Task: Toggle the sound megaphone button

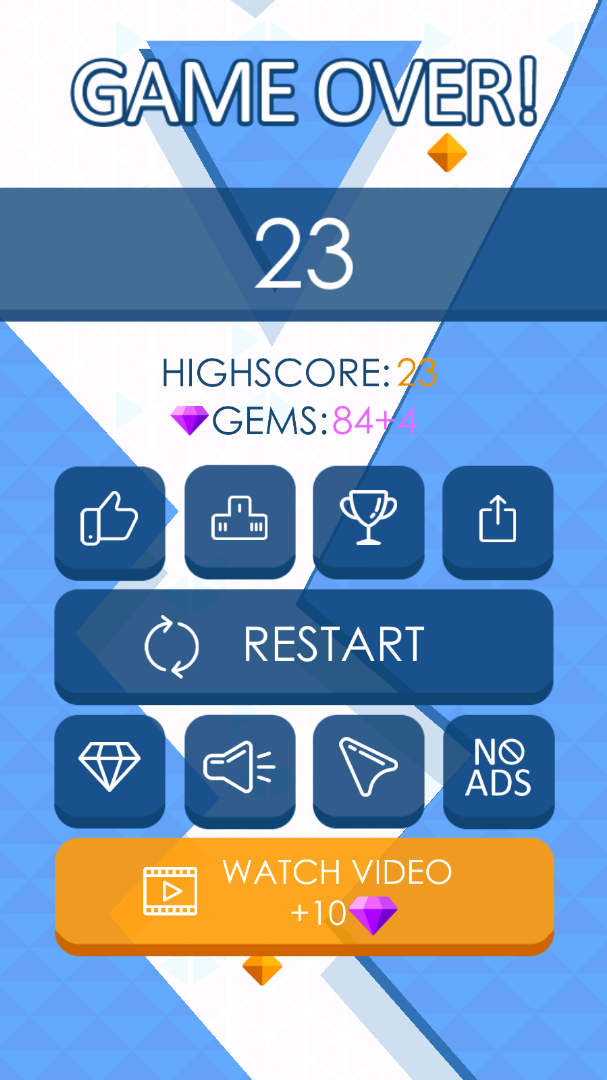Action: coord(240,768)
